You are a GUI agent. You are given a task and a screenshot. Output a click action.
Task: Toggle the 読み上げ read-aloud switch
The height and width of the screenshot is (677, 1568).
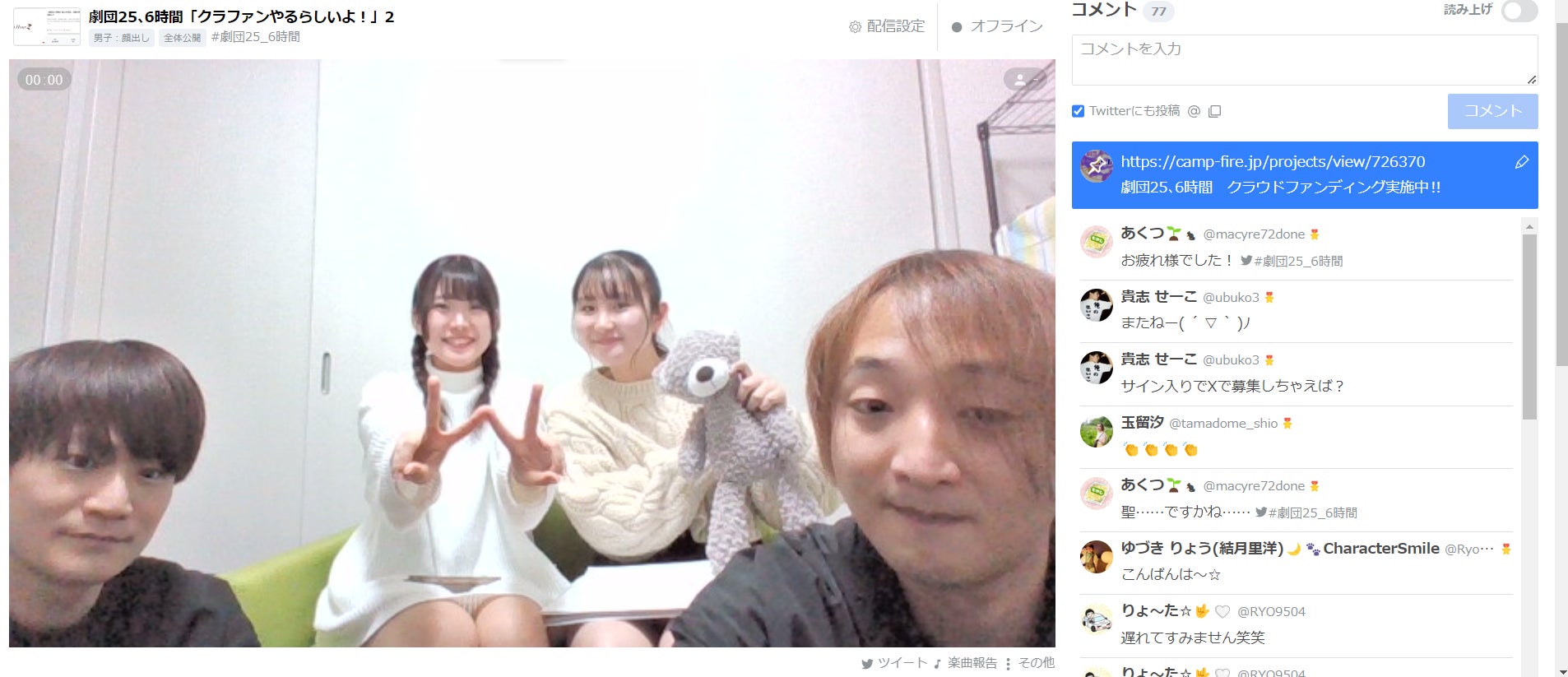coord(1519,11)
